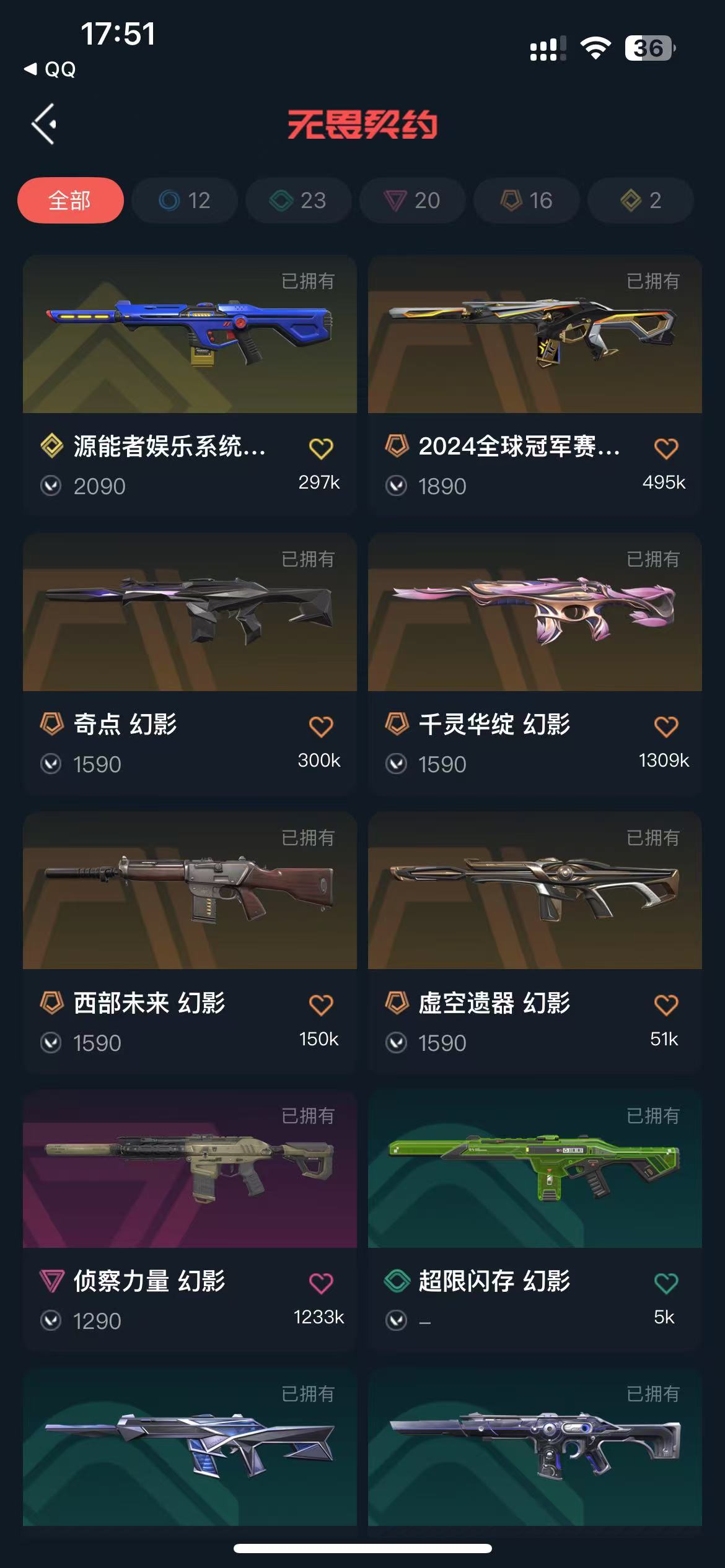Viewport: 725px width, 1568px height.
Task: Switch to the blue tier tab showing 12
Action: (185, 200)
